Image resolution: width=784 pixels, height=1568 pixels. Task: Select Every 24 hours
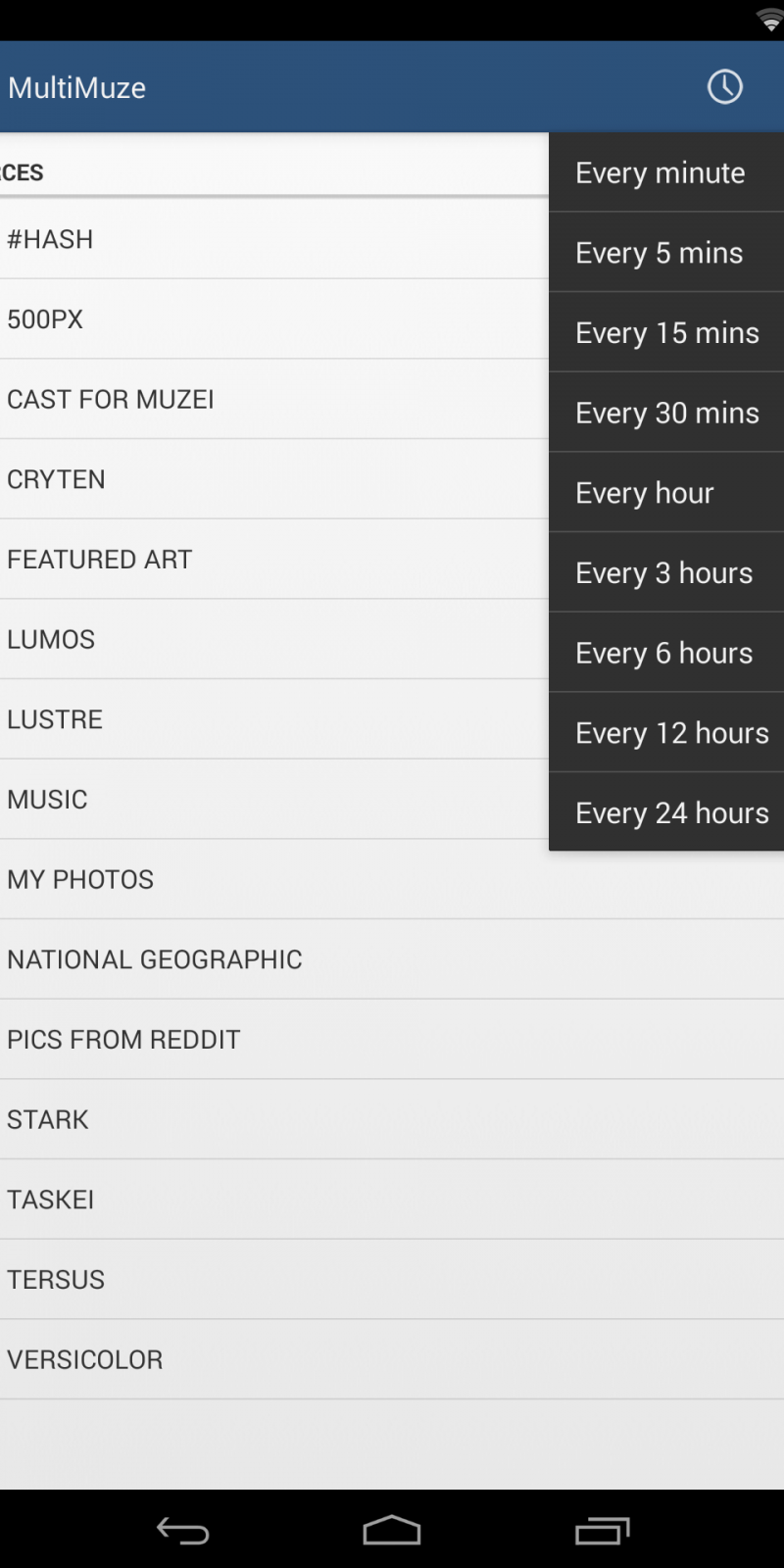point(666,812)
